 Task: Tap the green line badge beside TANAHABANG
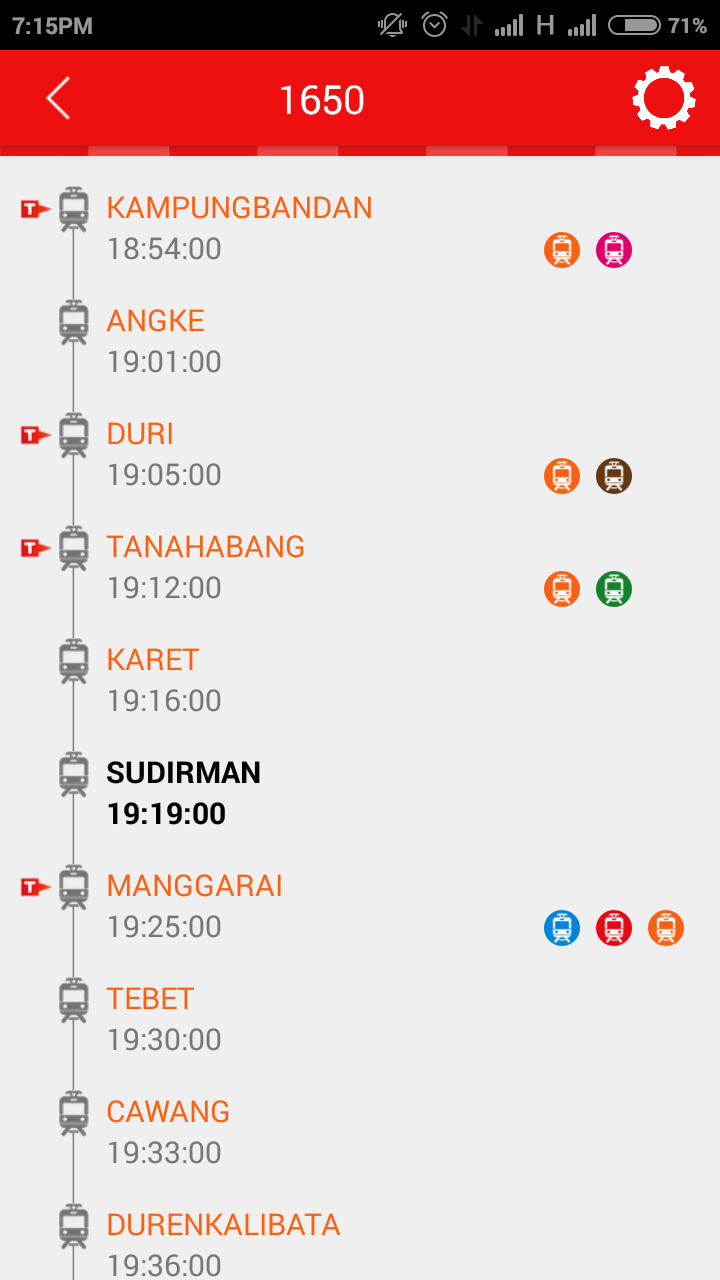(x=614, y=589)
